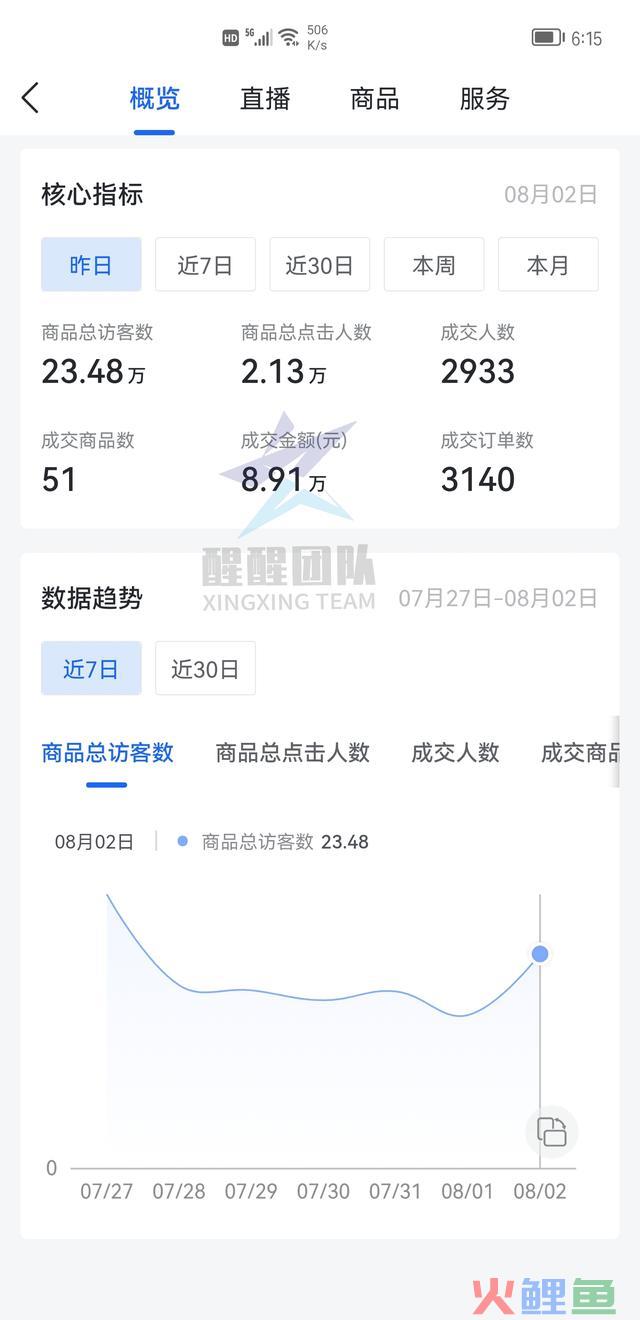Viewport: 640px width, 1320px height.
Task: Go back using the top-left arrow
Action: click(30, 98)
